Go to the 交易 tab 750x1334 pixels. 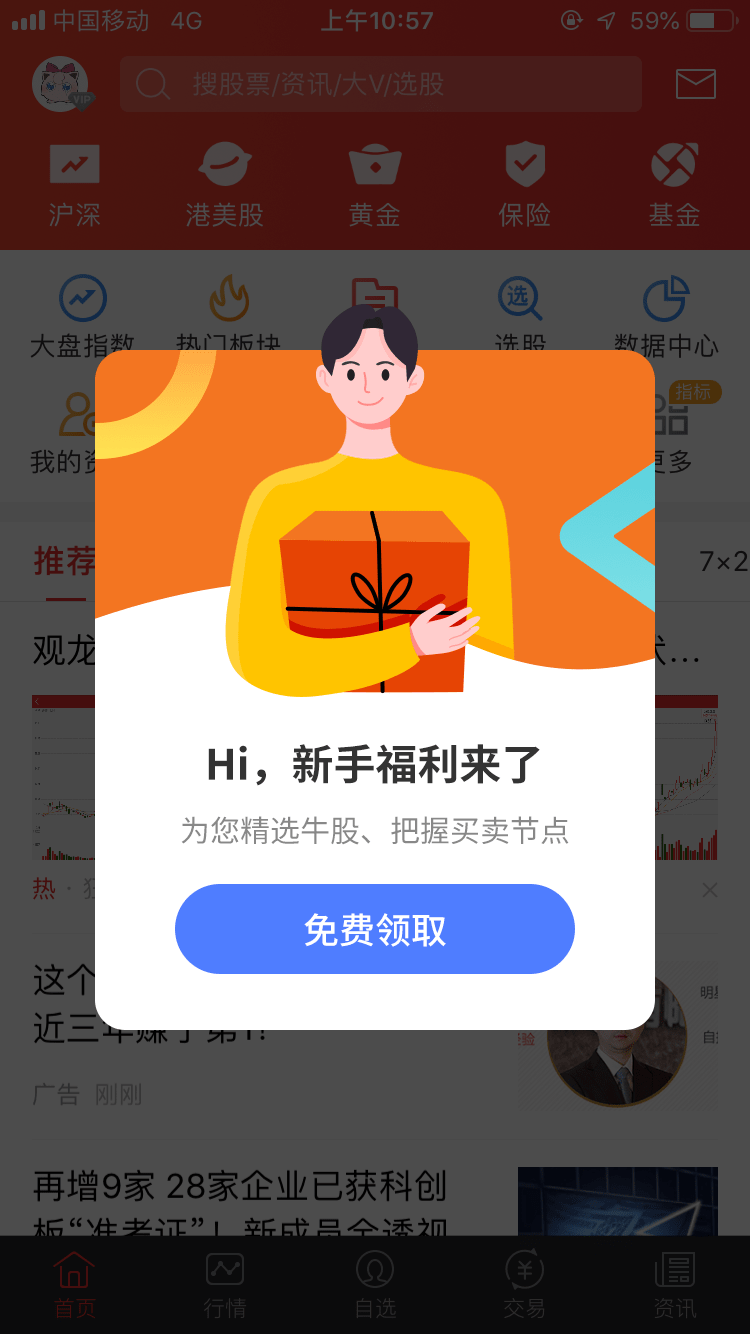click(525, 1285)
